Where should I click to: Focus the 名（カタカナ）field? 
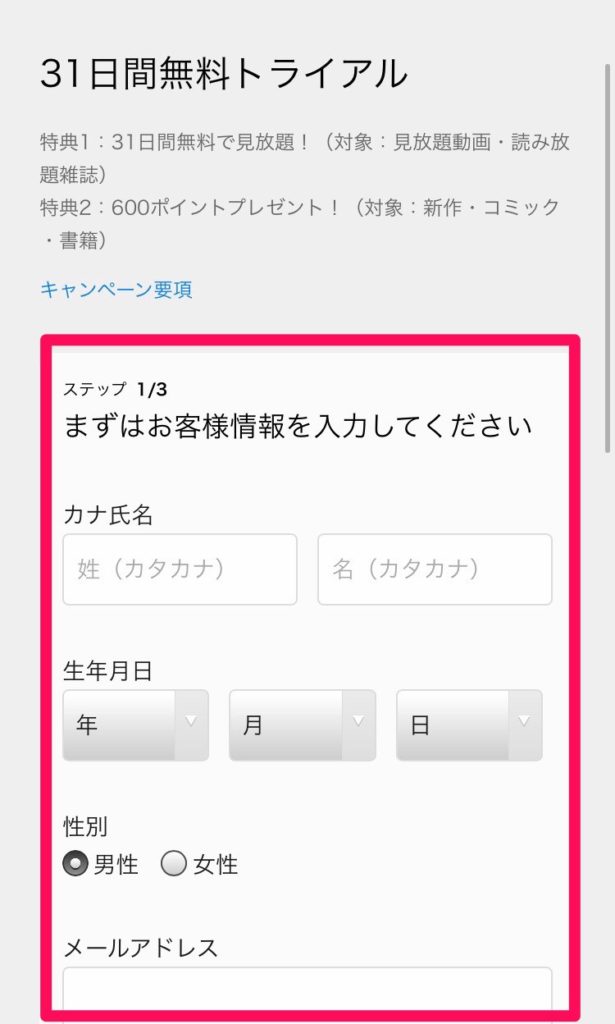pyautogui.click(x=434, y=569)
